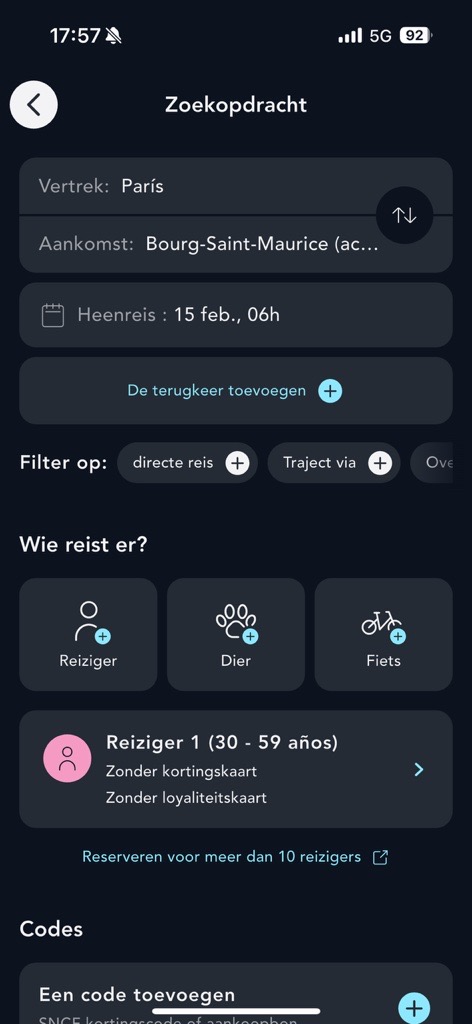Select the Traject via filter chip
The height and width of the screenshot is (1024, 472).
[x=334, y=463]
